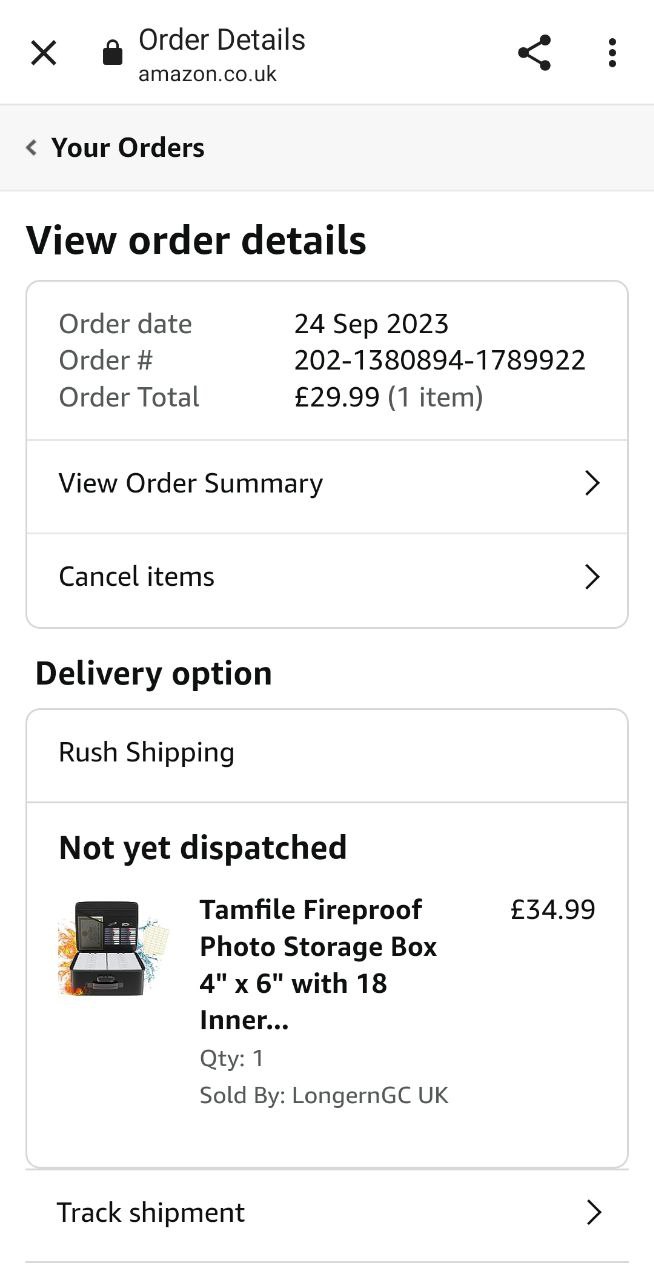Close the Order Details browser tab

coord(43,53)
